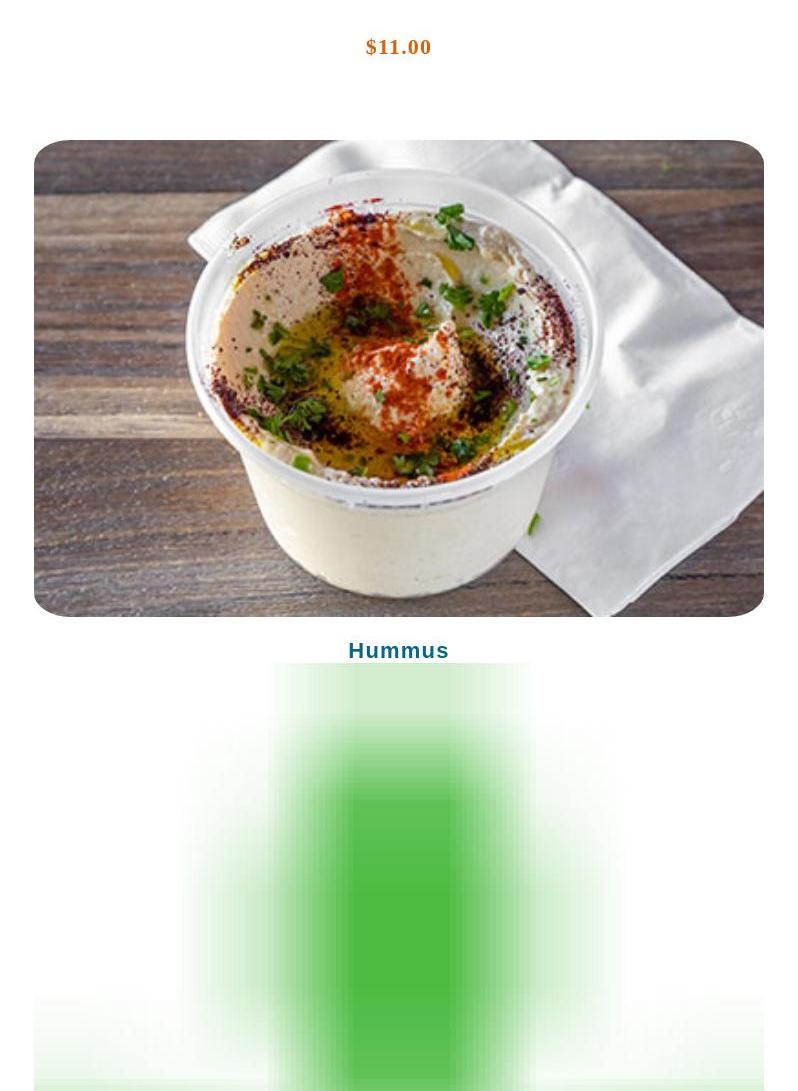Open the Hummus dish photo
Viewport: 798px width, 1091px height.
[x=398, y=378]
